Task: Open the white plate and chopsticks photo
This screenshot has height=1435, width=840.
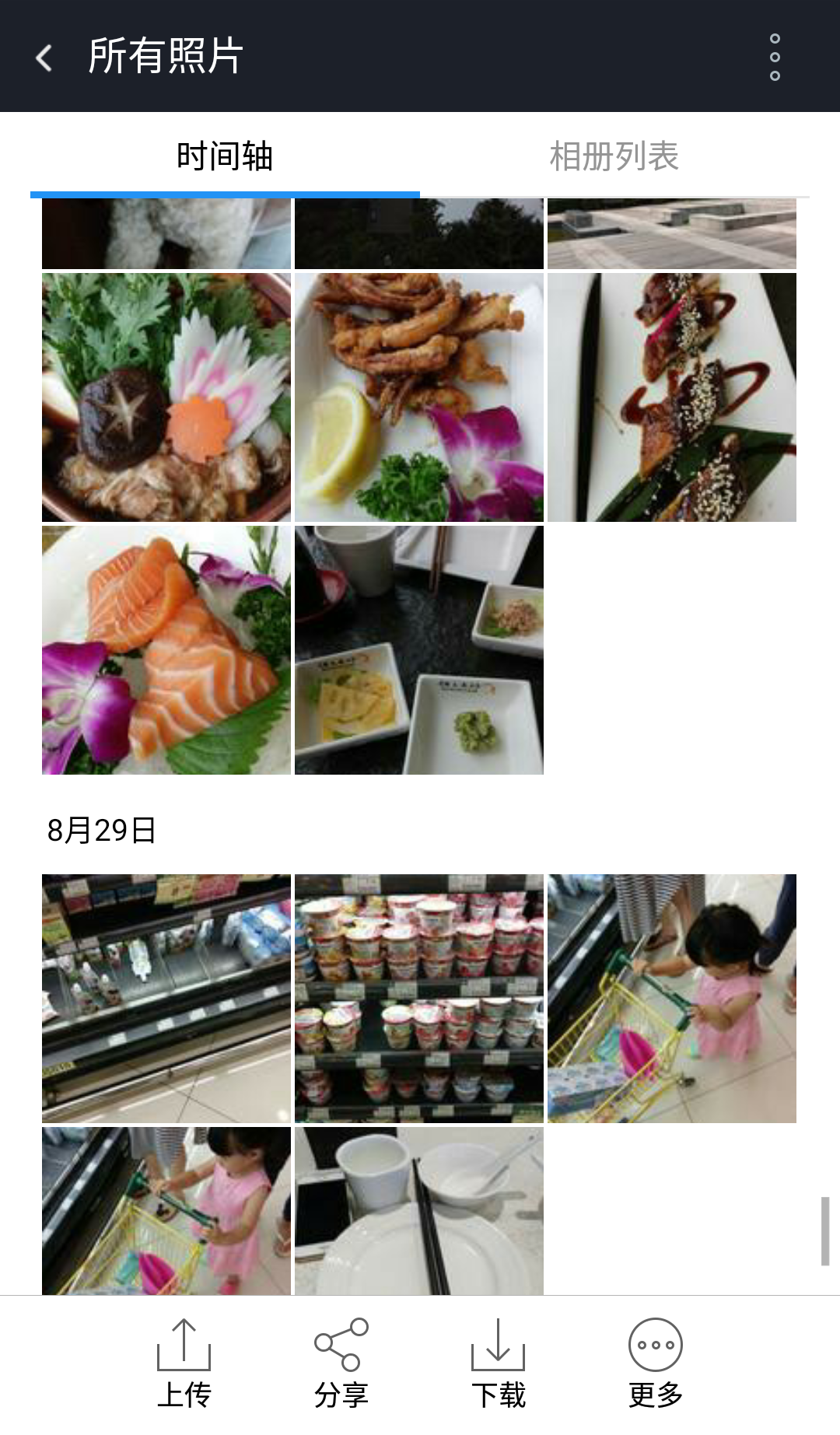Action: [x=419, y=1211]
